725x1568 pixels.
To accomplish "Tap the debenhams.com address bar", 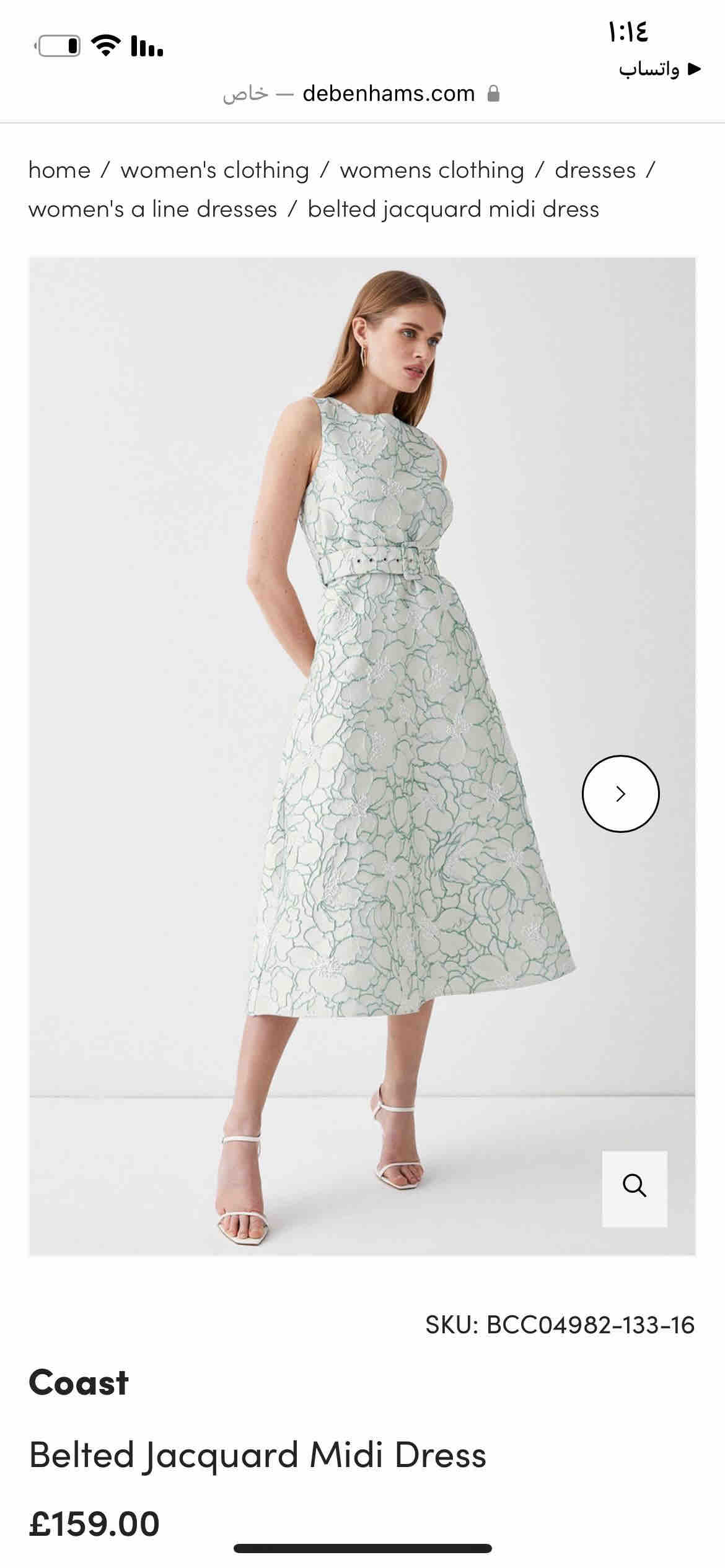I will [388, 94].
